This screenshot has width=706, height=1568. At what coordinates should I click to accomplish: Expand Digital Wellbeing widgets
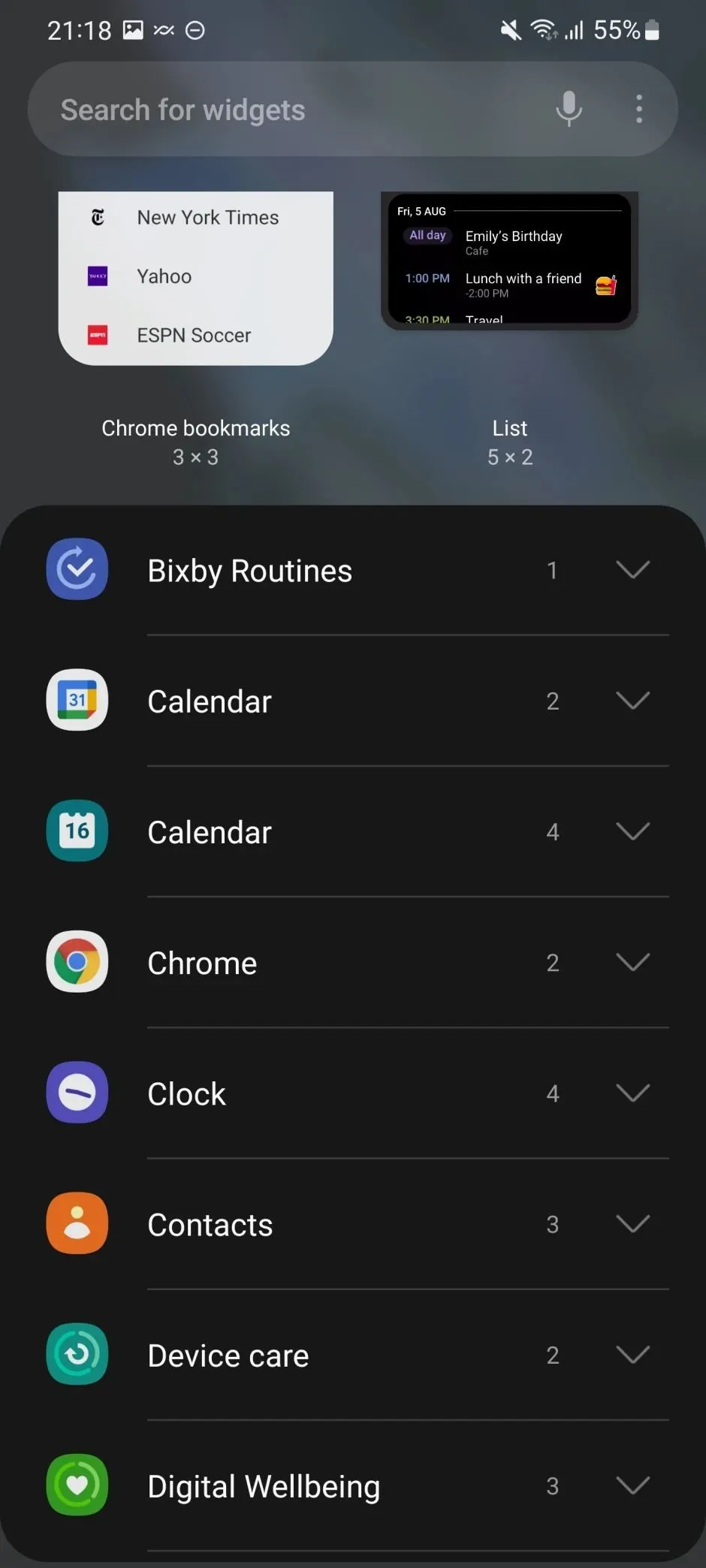632,1485
